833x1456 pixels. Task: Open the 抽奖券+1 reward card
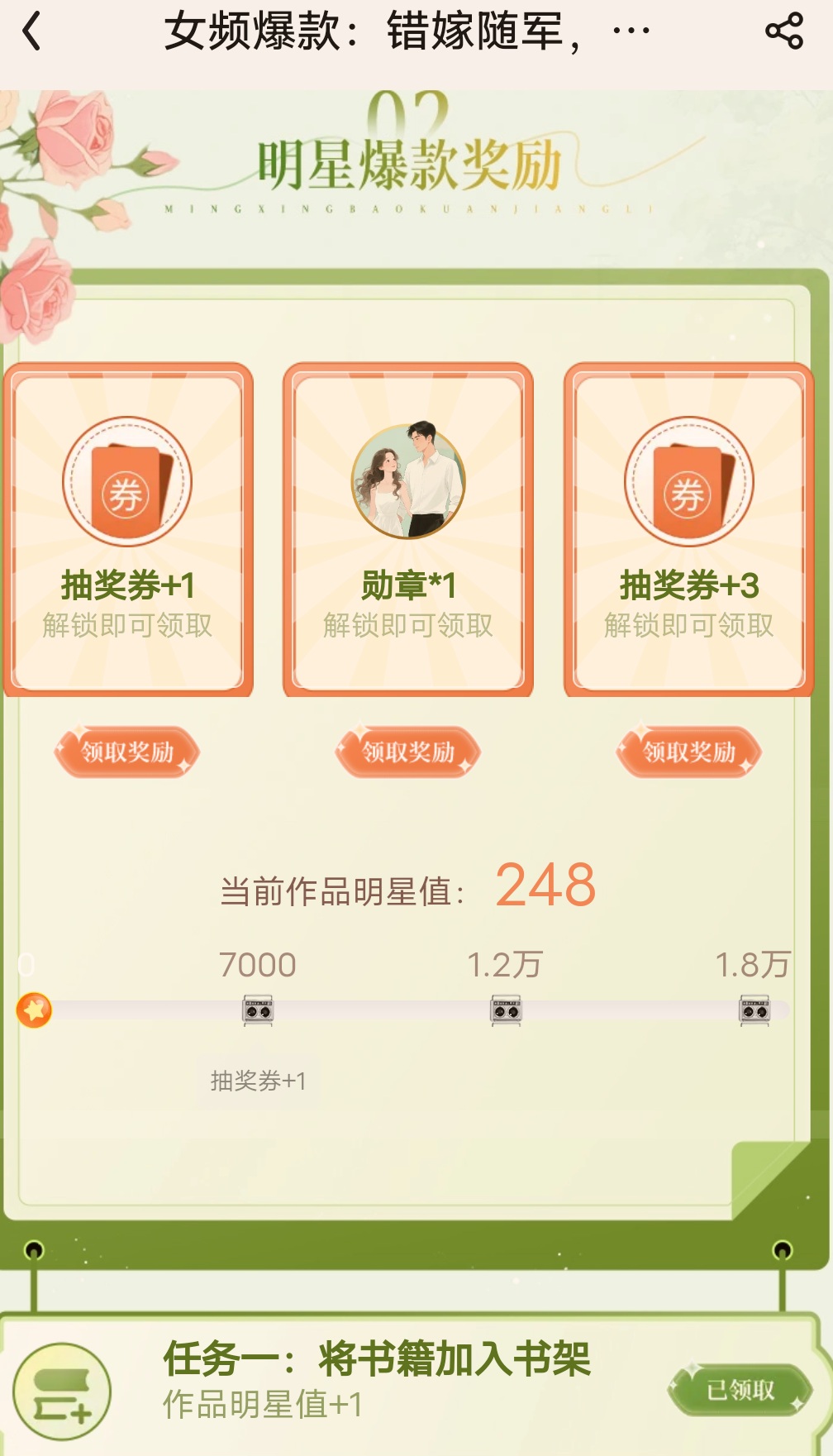tap(128, 529)
